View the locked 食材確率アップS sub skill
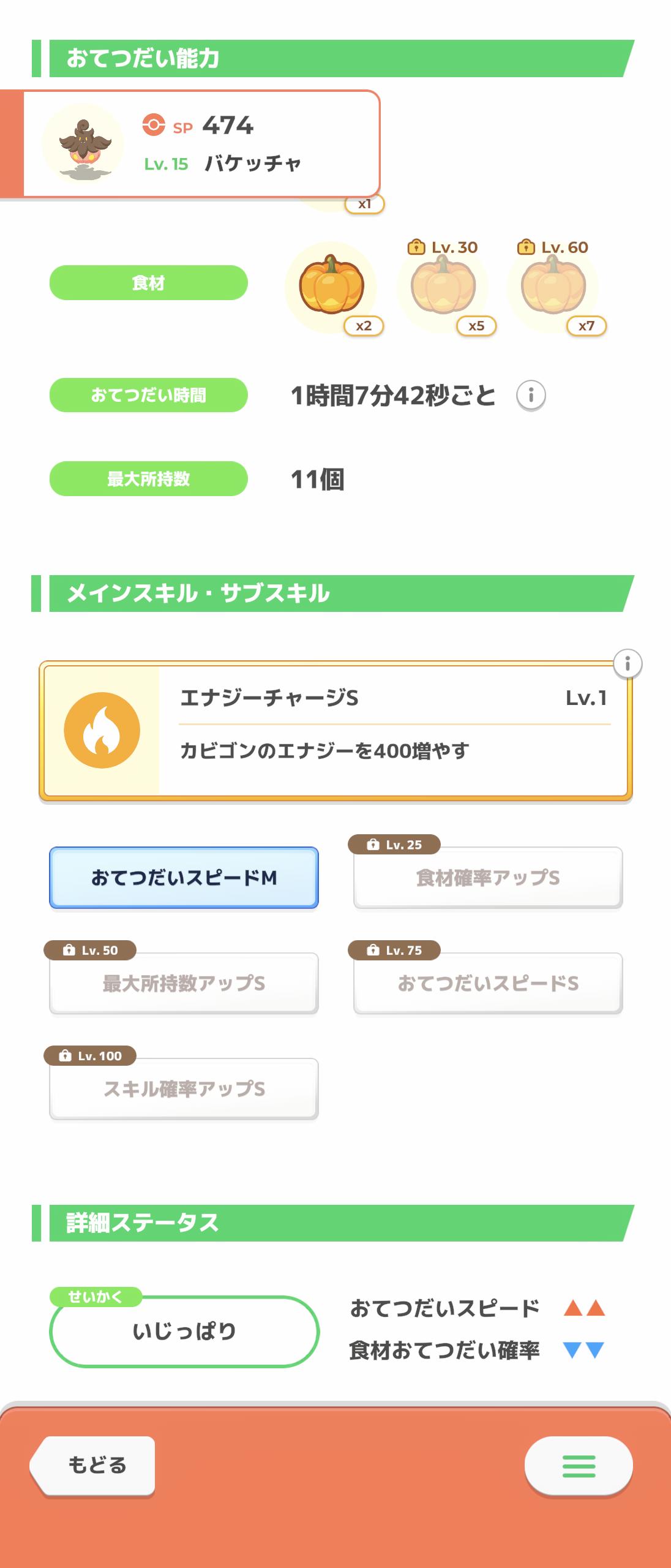This screenshot has height=1568, width=671. (488, 878)
